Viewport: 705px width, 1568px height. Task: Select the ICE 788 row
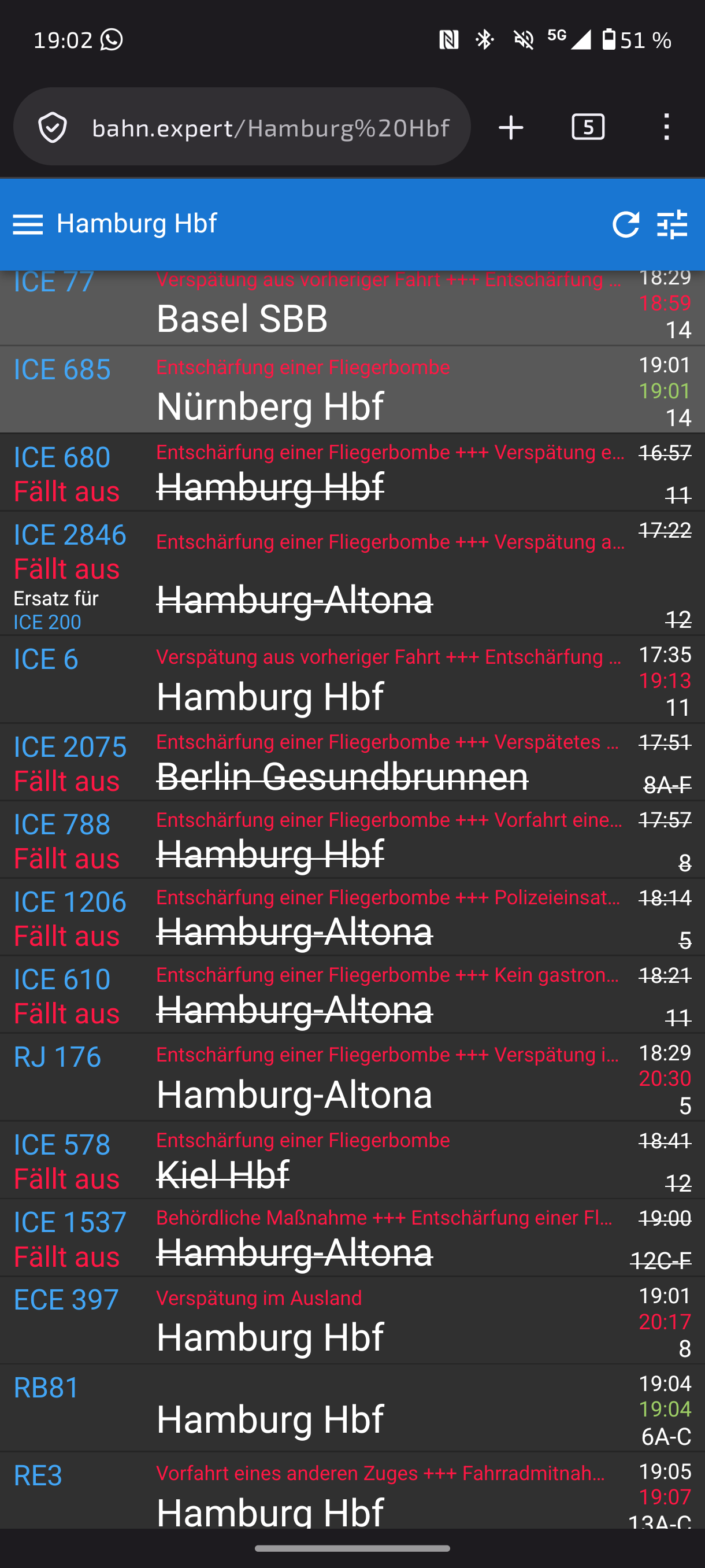pyautogui.click(x=352, y=840)
